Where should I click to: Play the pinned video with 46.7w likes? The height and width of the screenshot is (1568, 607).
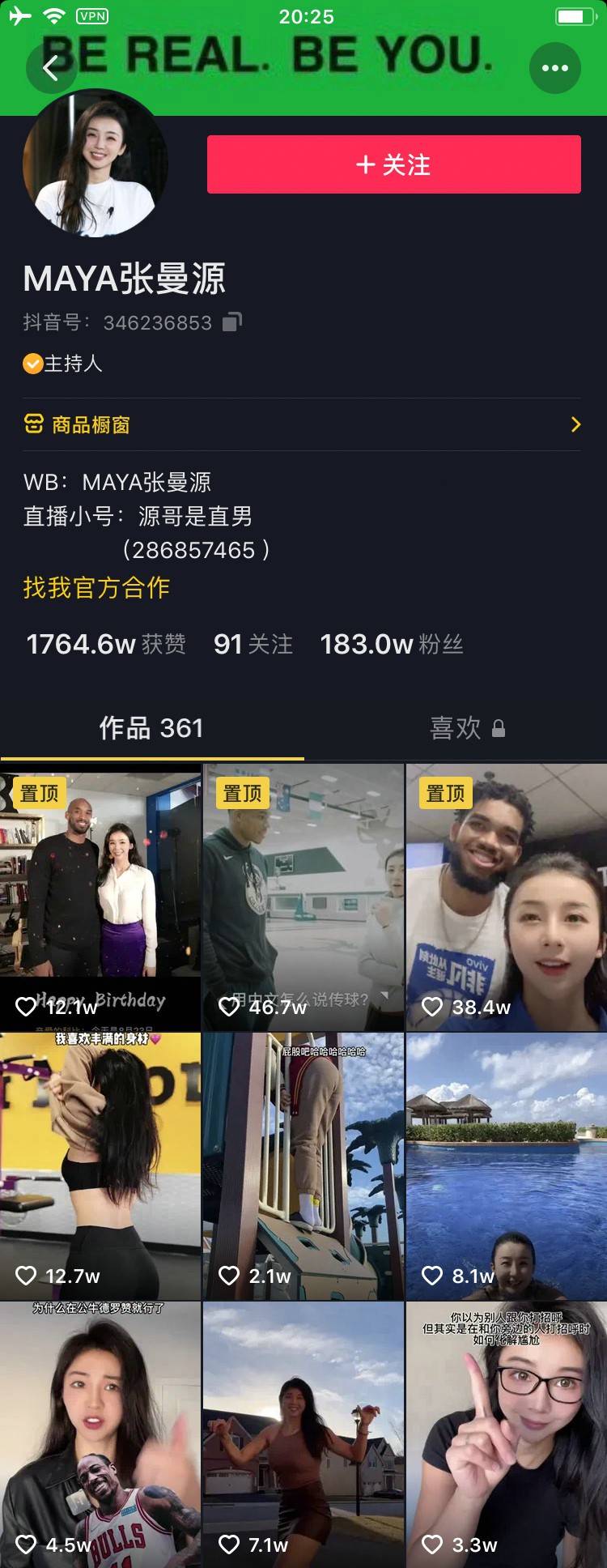click(303, 897)
